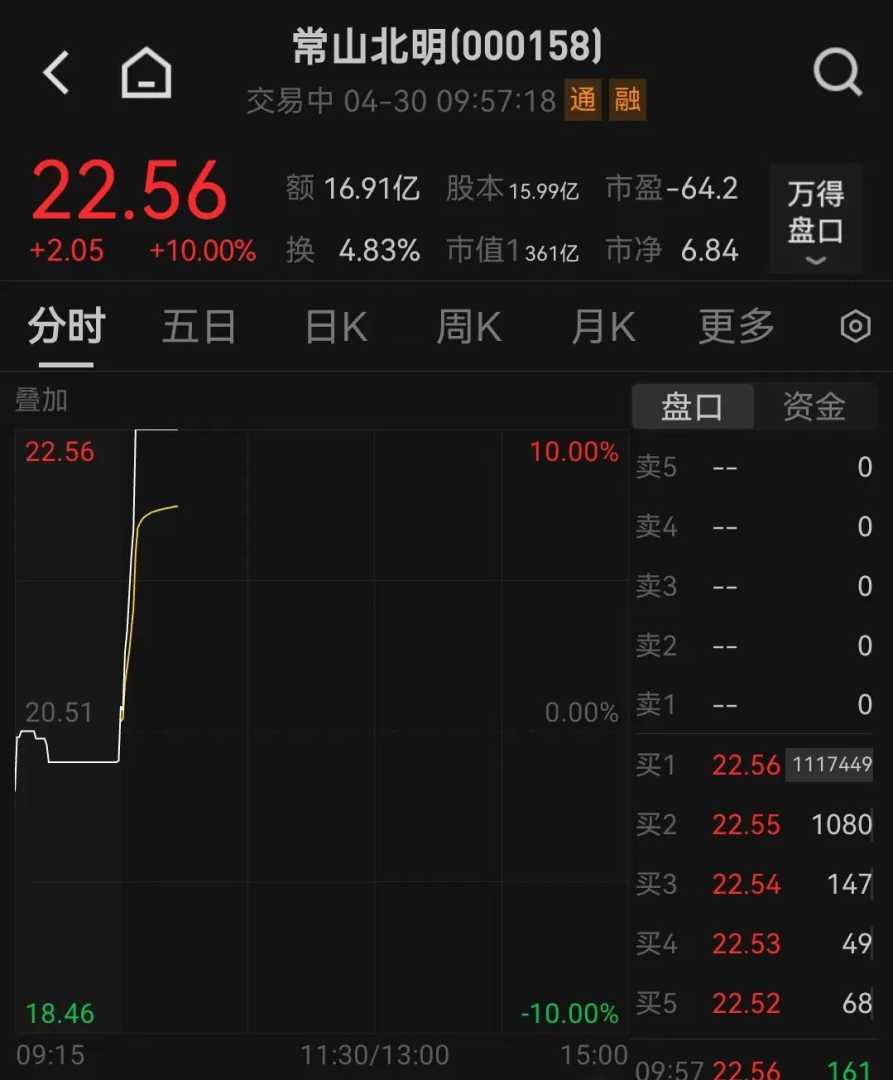Show the 资金 panel
893x1080 pixels.
(x=814, y=407)
